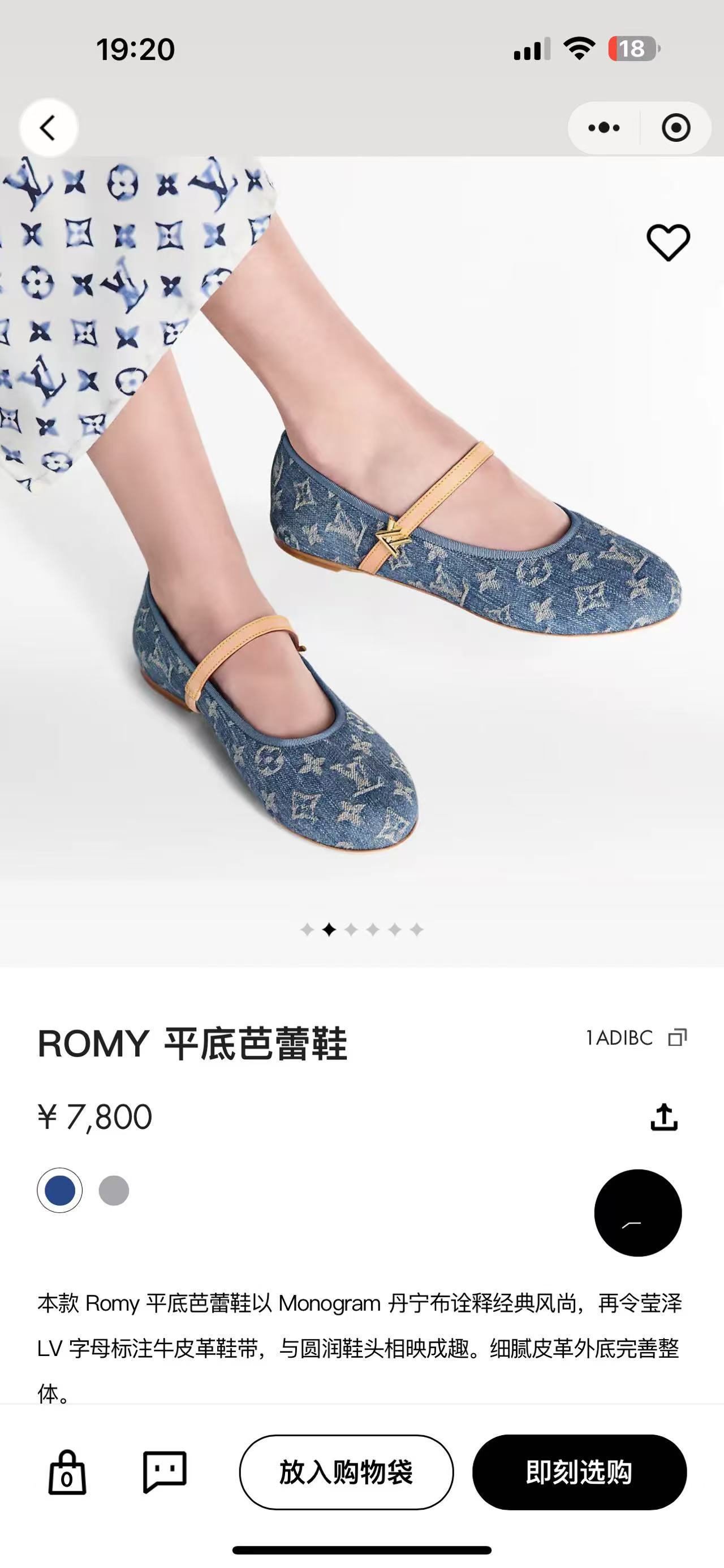Go back using the back arrow
Viewport: 724px width, 1568px height.
click(48, 128)
